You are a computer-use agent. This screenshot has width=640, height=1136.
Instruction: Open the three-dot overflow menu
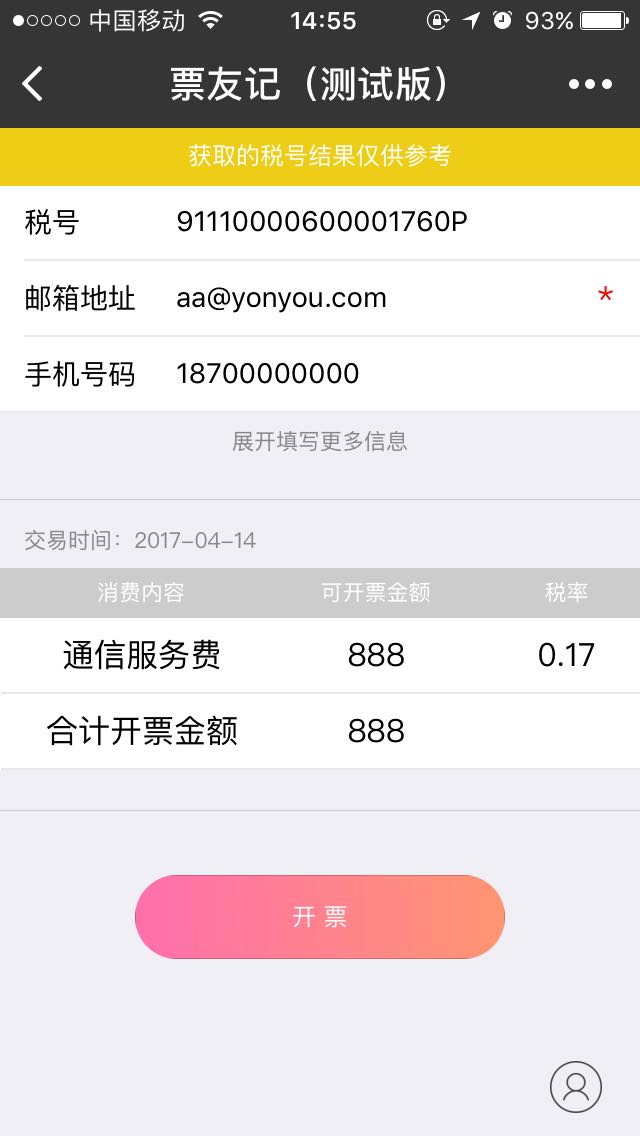pos(590,85)
